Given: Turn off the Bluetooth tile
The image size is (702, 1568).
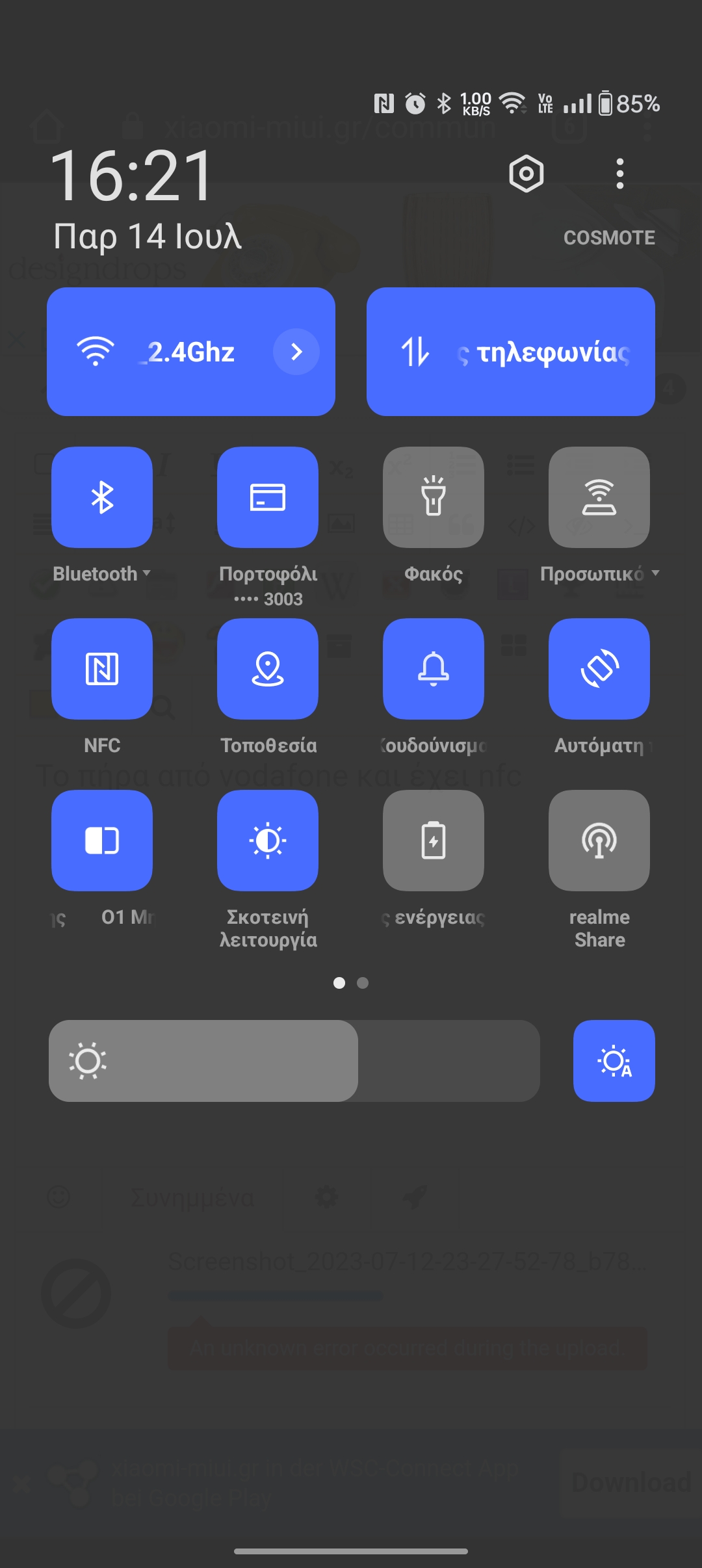Looking at the screenshot, I should [x=102, y=497].
